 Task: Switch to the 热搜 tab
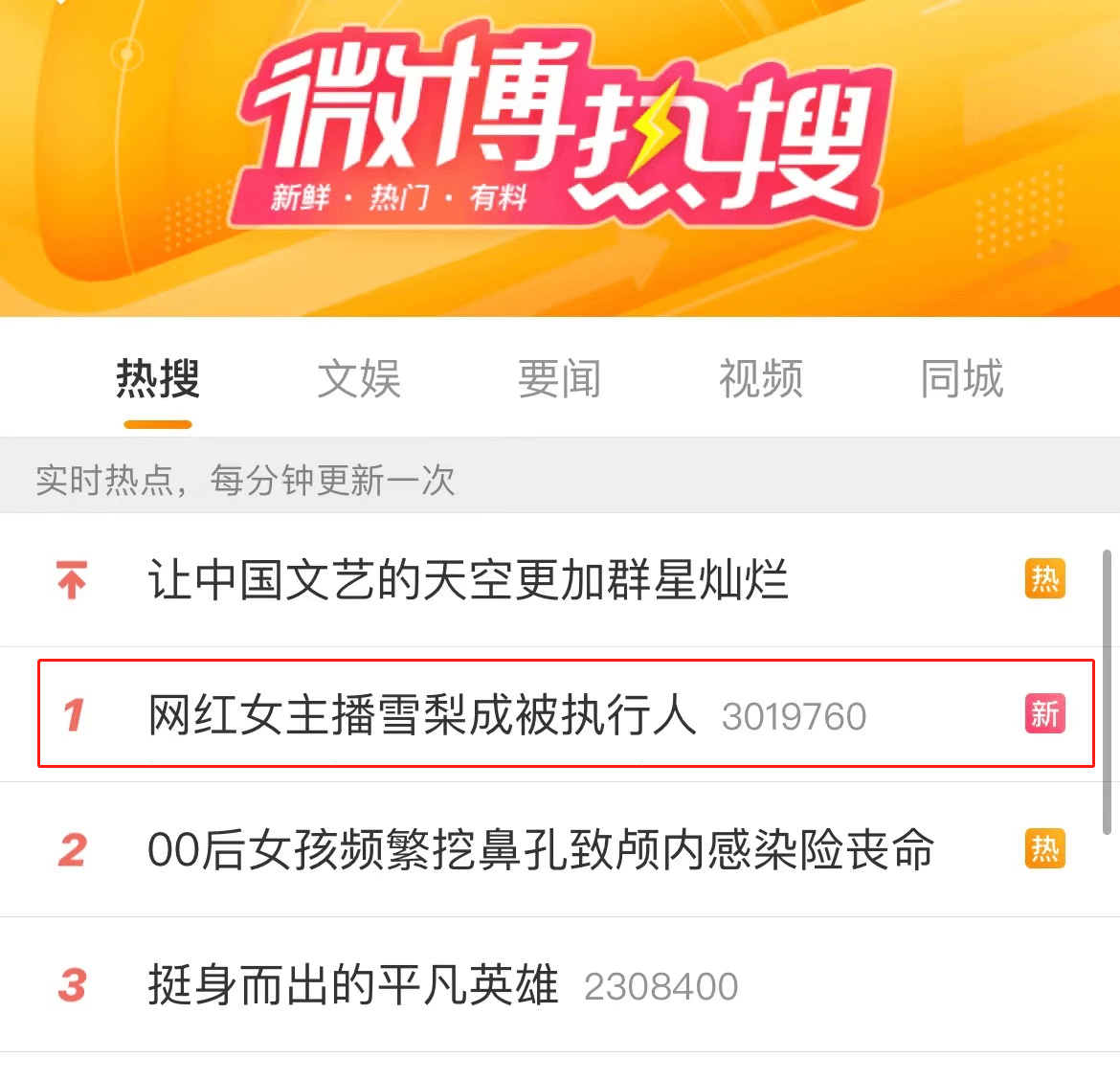[x=158, y=379]
